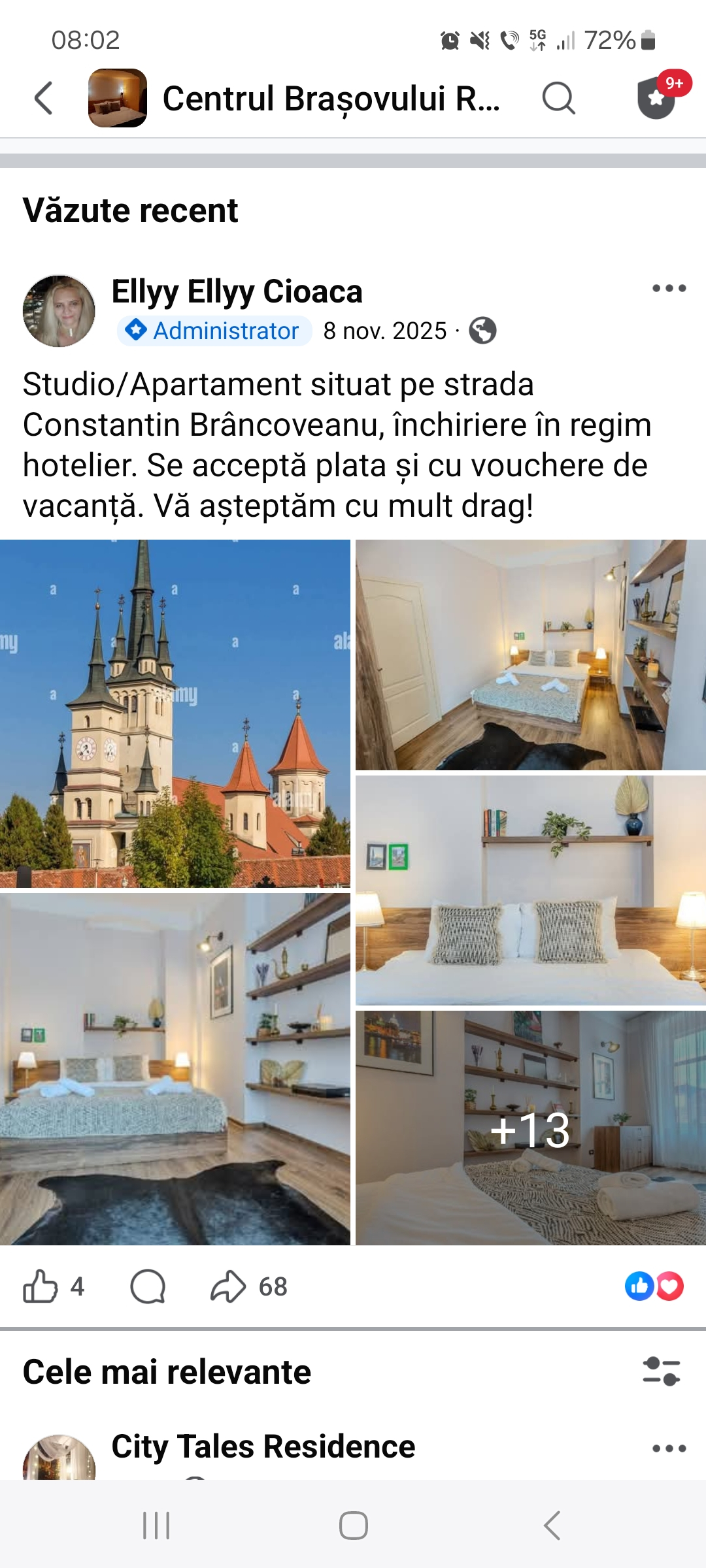Comment on Ellyy's apartment post

148,1286
